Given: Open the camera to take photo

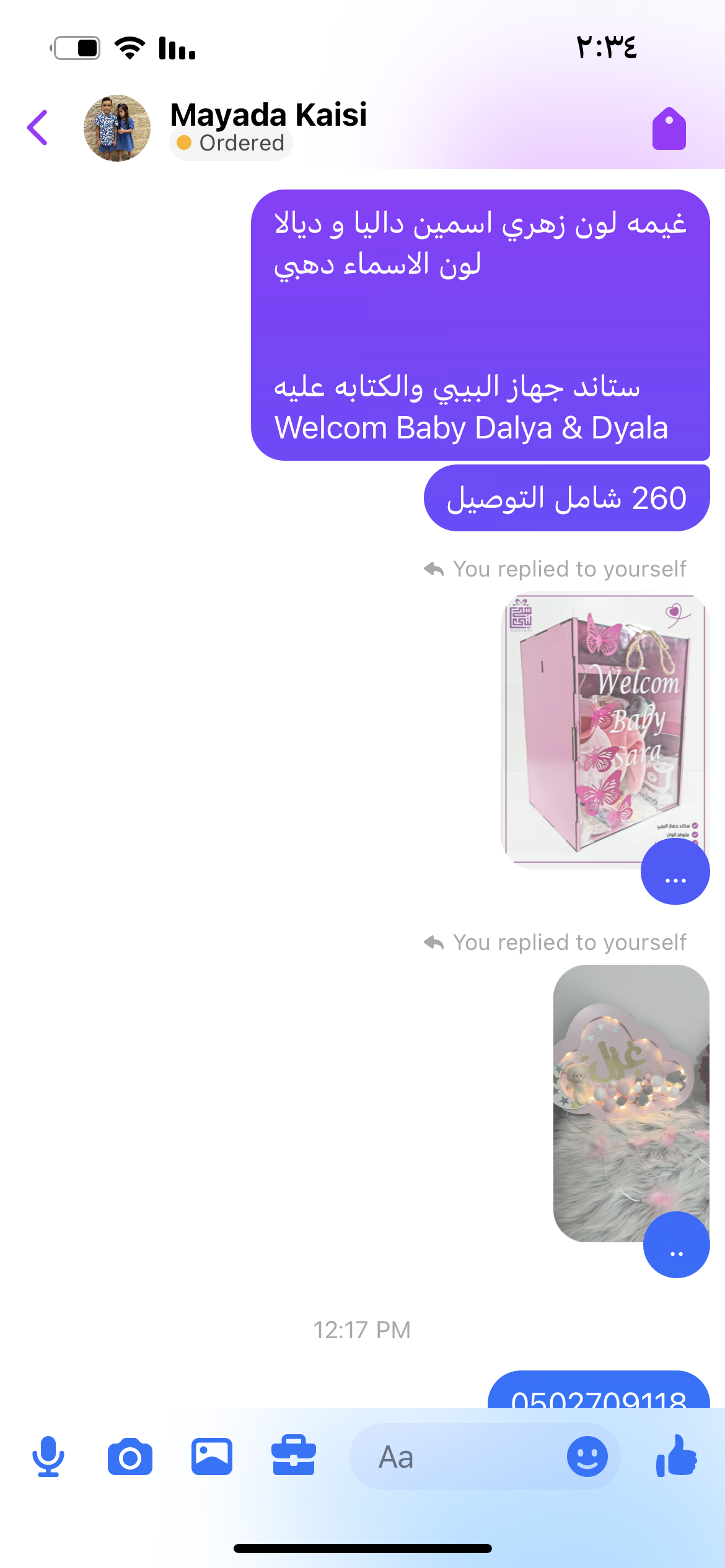Looking at the screenshot, I should (130, 1457).
